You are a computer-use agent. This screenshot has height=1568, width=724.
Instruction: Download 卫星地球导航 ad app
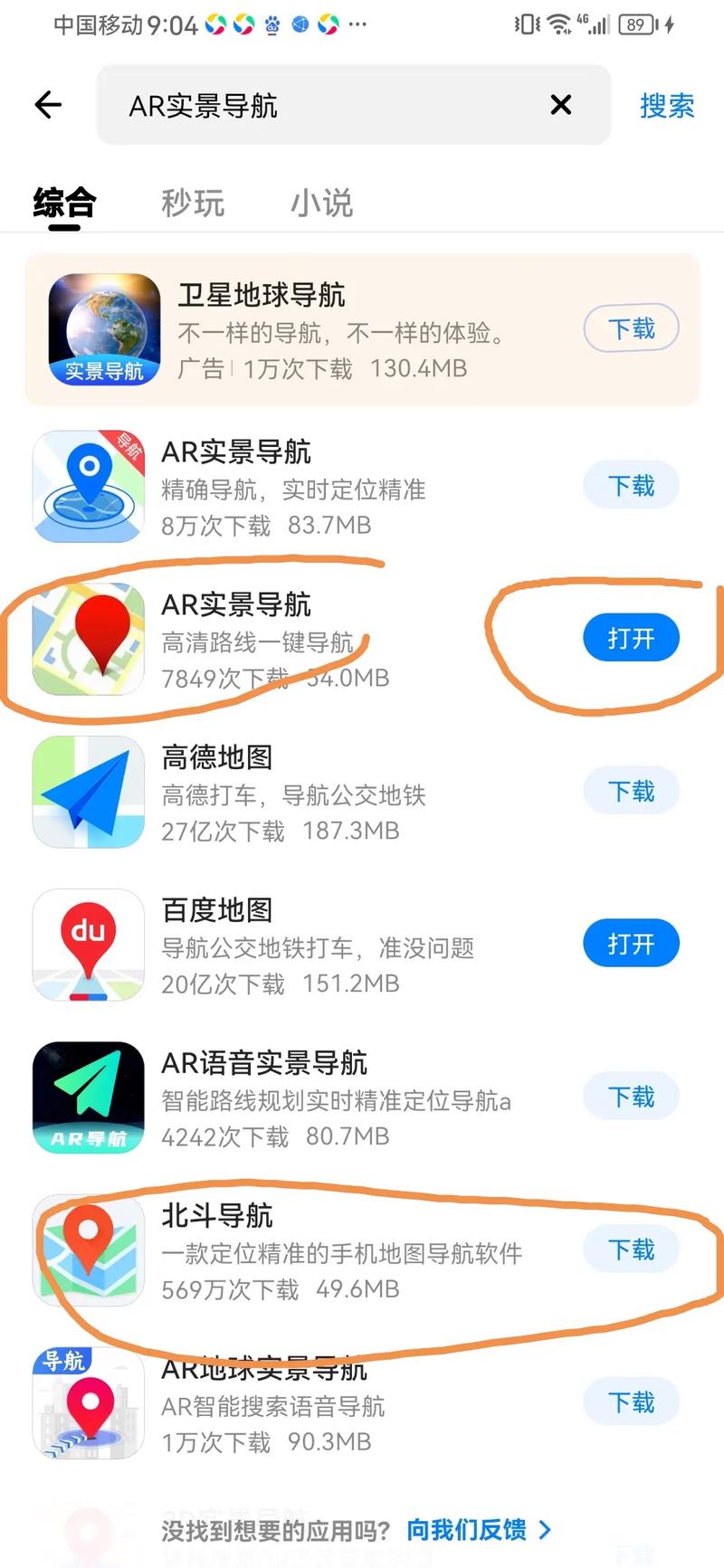631,328
